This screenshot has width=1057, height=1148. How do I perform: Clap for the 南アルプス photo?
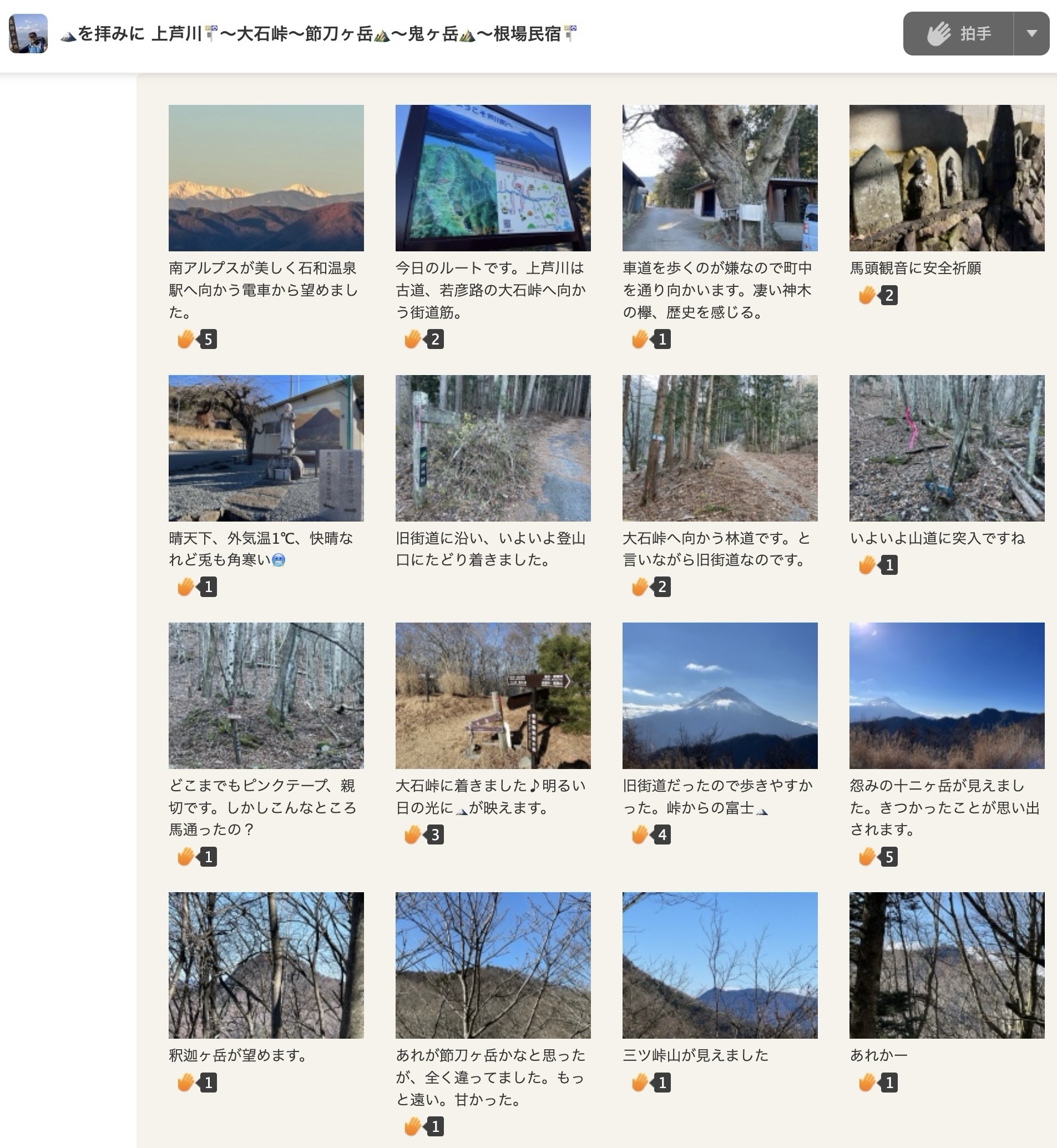click(x=186, y=339)
